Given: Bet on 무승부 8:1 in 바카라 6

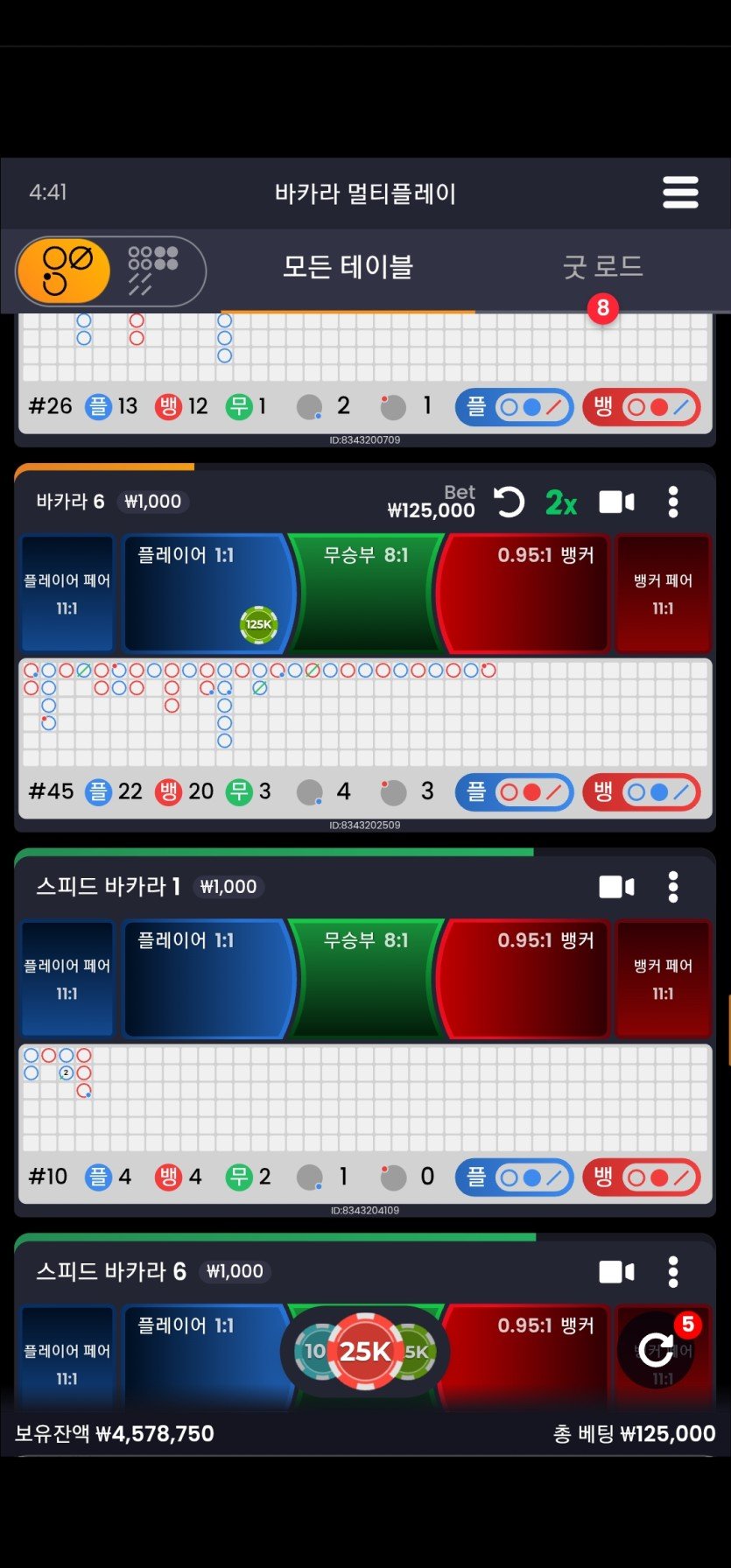Looking at the screenshot, I should 366,595.
